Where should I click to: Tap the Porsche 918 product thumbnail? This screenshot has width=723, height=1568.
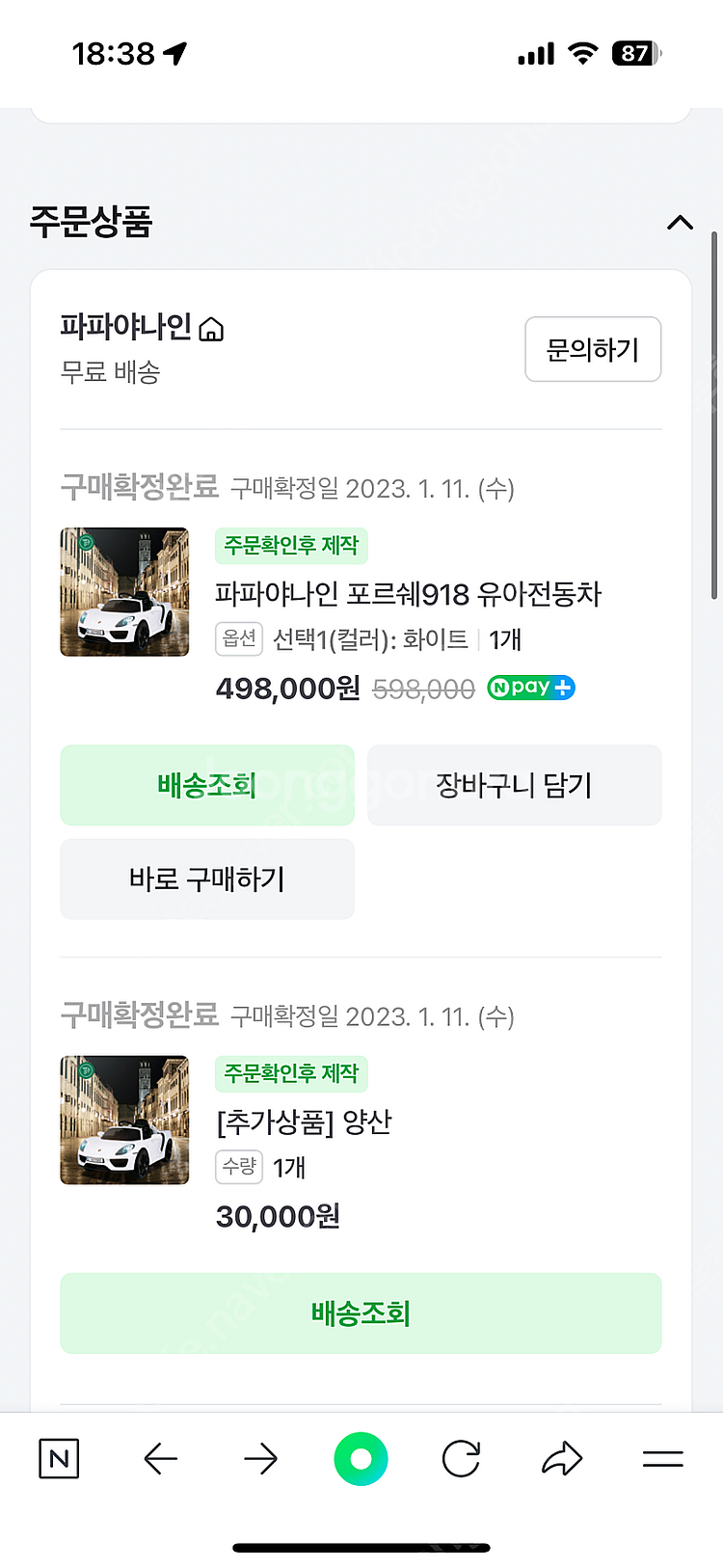124,592
